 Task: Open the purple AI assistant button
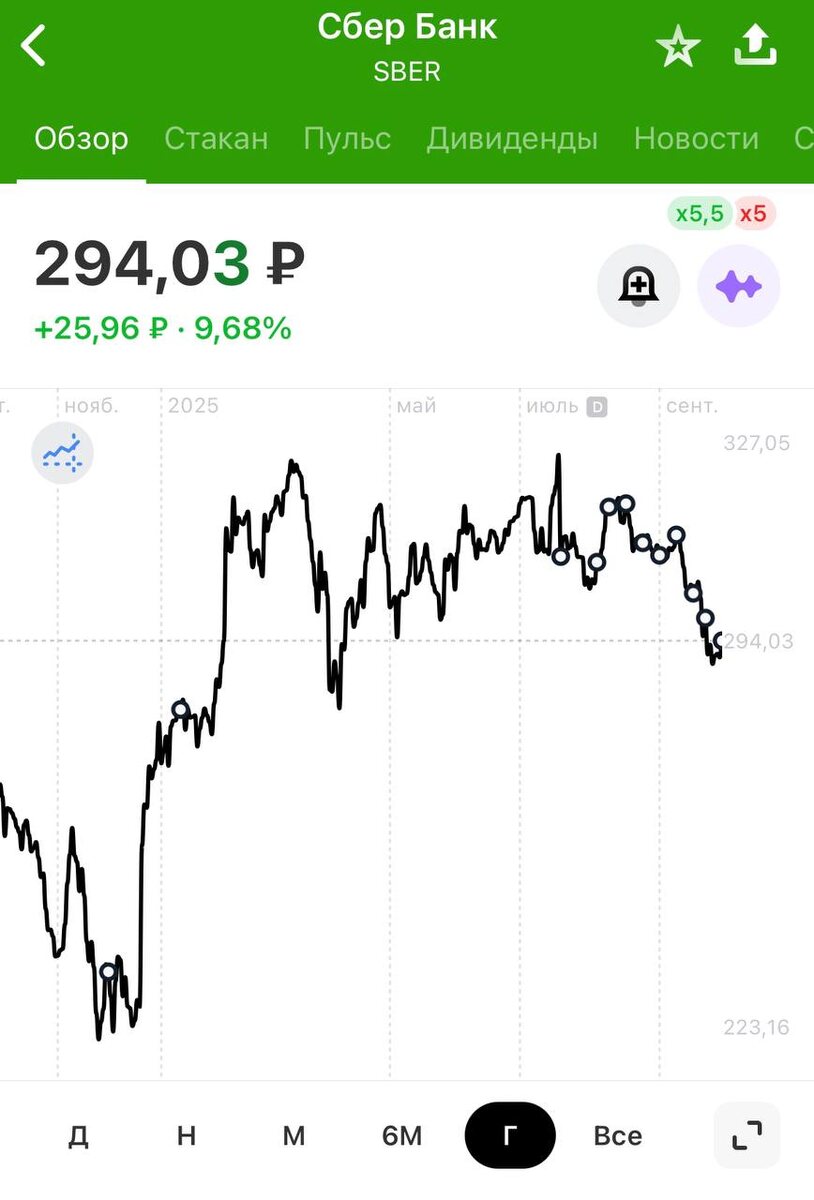tap(738, 287)
